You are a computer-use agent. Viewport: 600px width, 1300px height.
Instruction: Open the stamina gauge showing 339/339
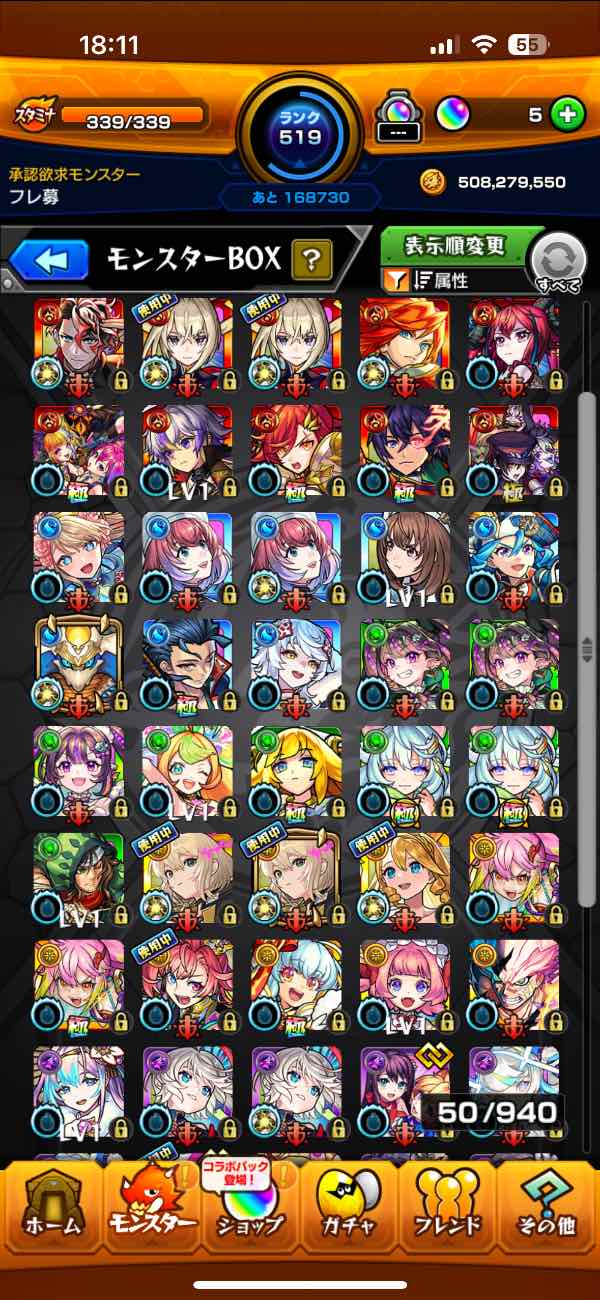[x=112, y=118]
